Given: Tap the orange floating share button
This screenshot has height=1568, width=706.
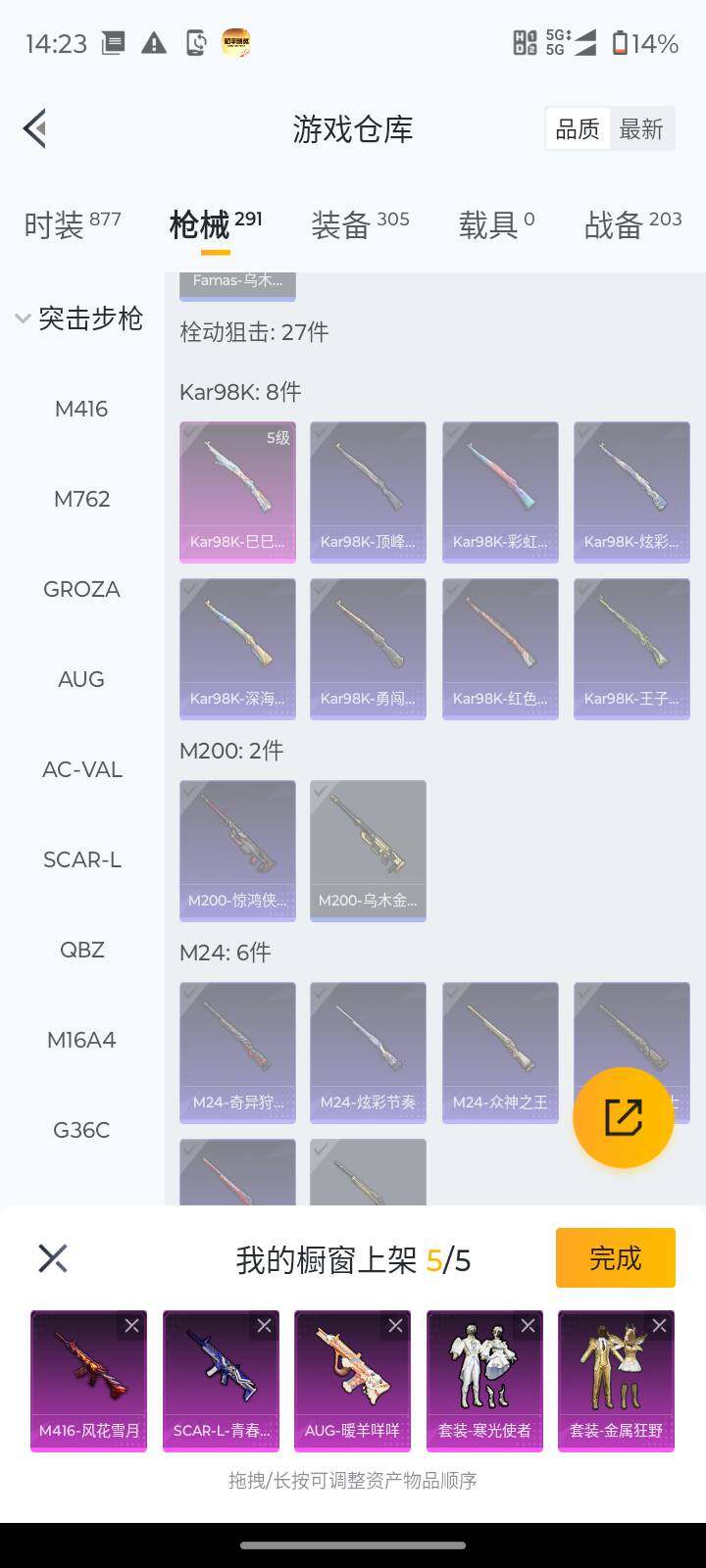Looking at the screenshot, I should [623, 1117].
